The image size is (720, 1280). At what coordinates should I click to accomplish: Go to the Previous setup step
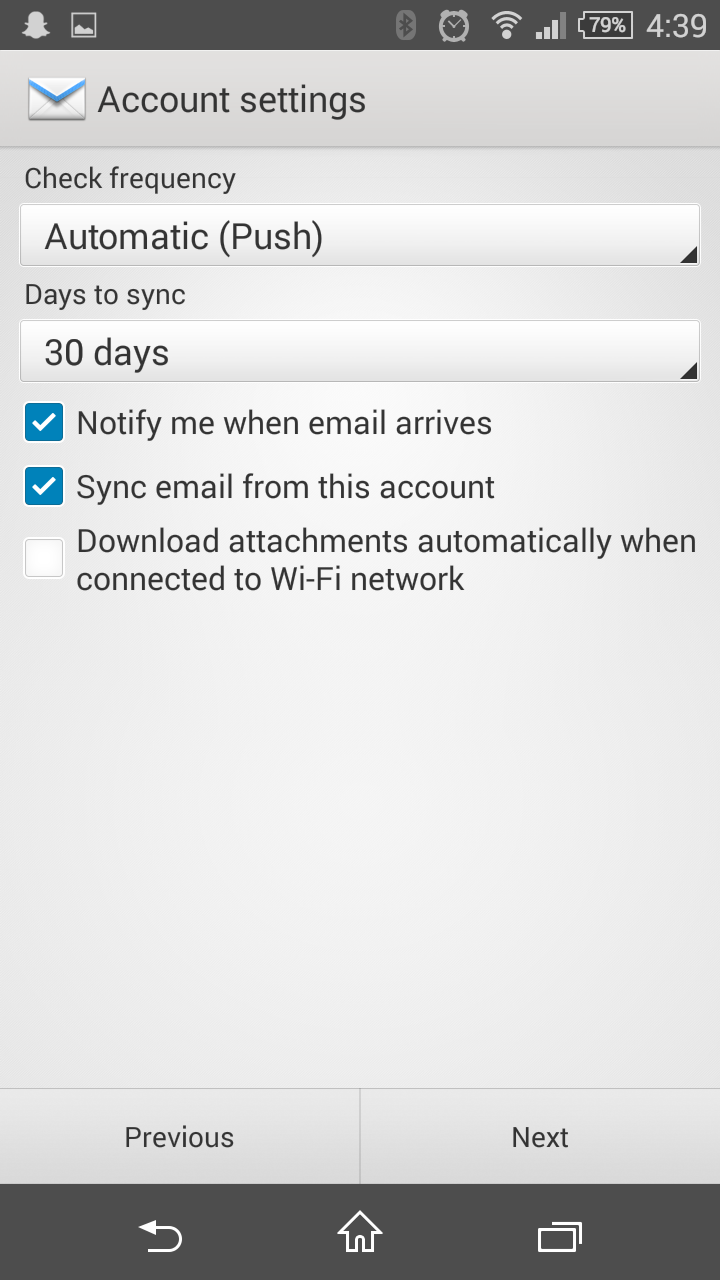180,1137
